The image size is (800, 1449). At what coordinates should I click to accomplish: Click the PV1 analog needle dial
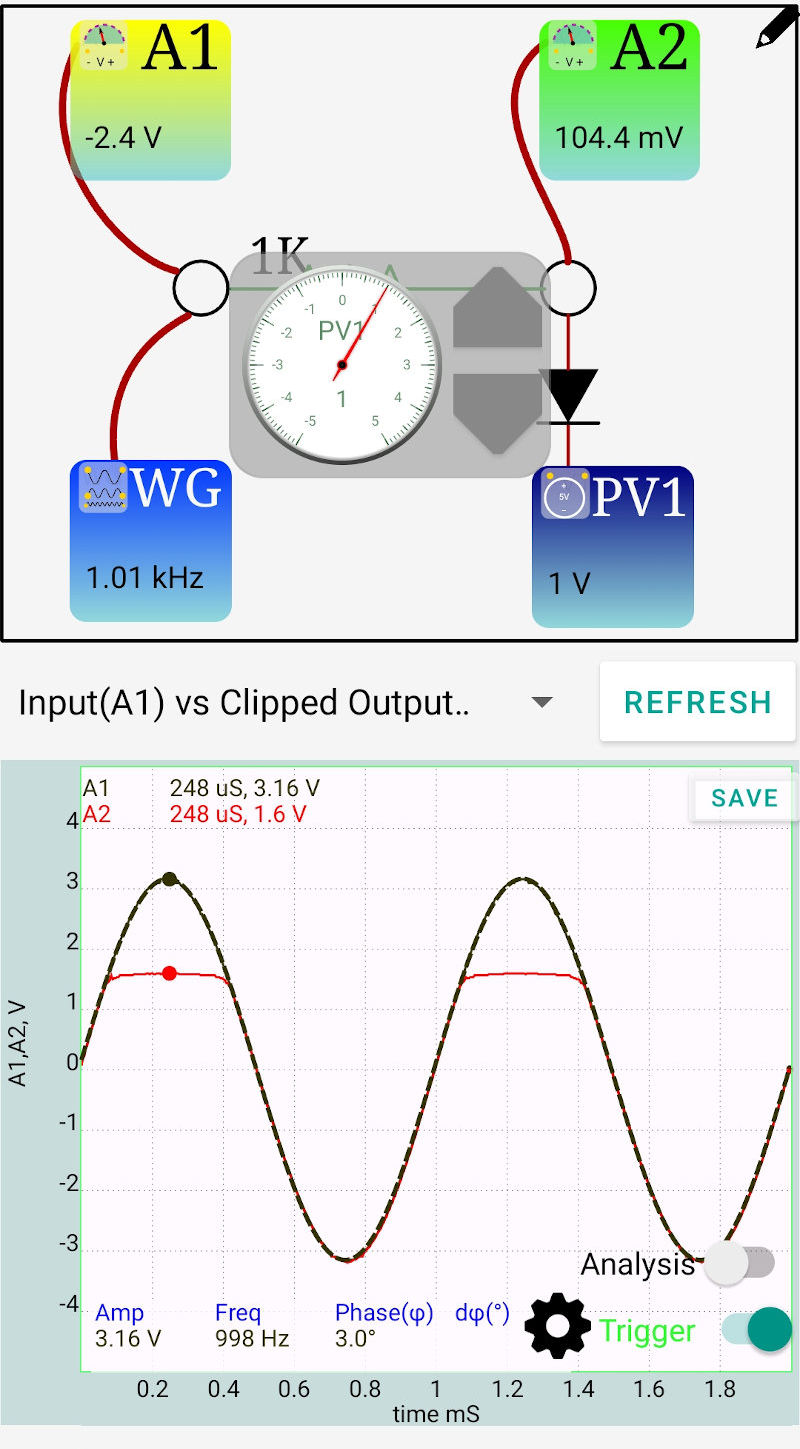coord(344,363)
